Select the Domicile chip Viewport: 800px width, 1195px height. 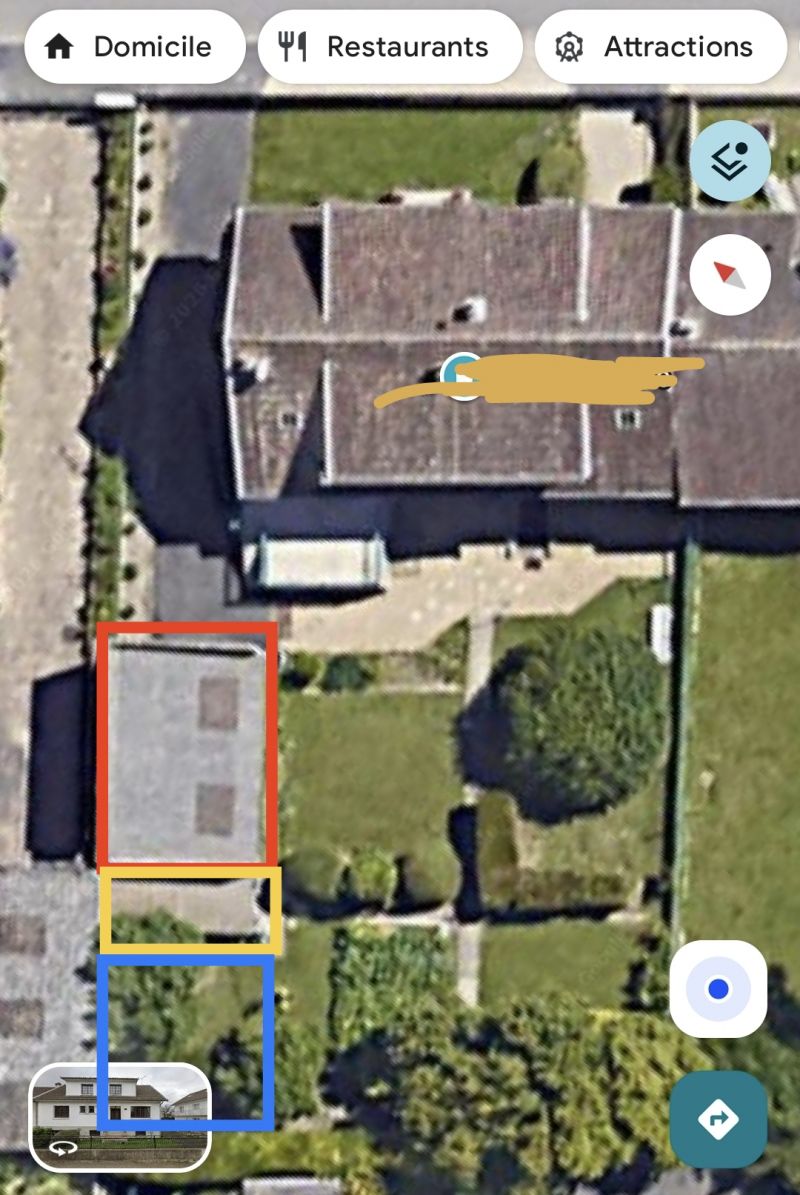point(134,47)
